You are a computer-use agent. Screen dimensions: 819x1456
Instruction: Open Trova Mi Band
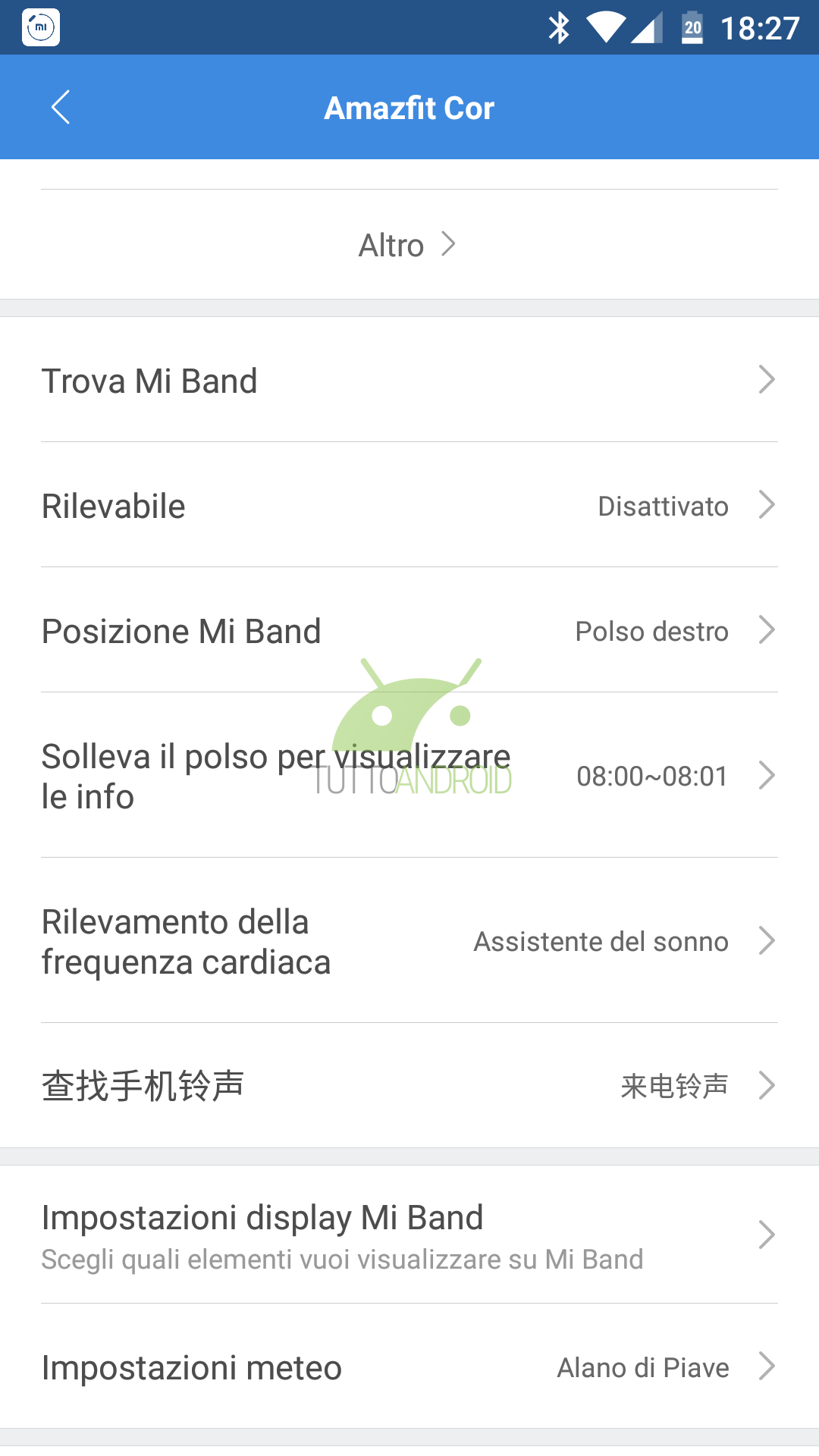[x=409, y=380]
